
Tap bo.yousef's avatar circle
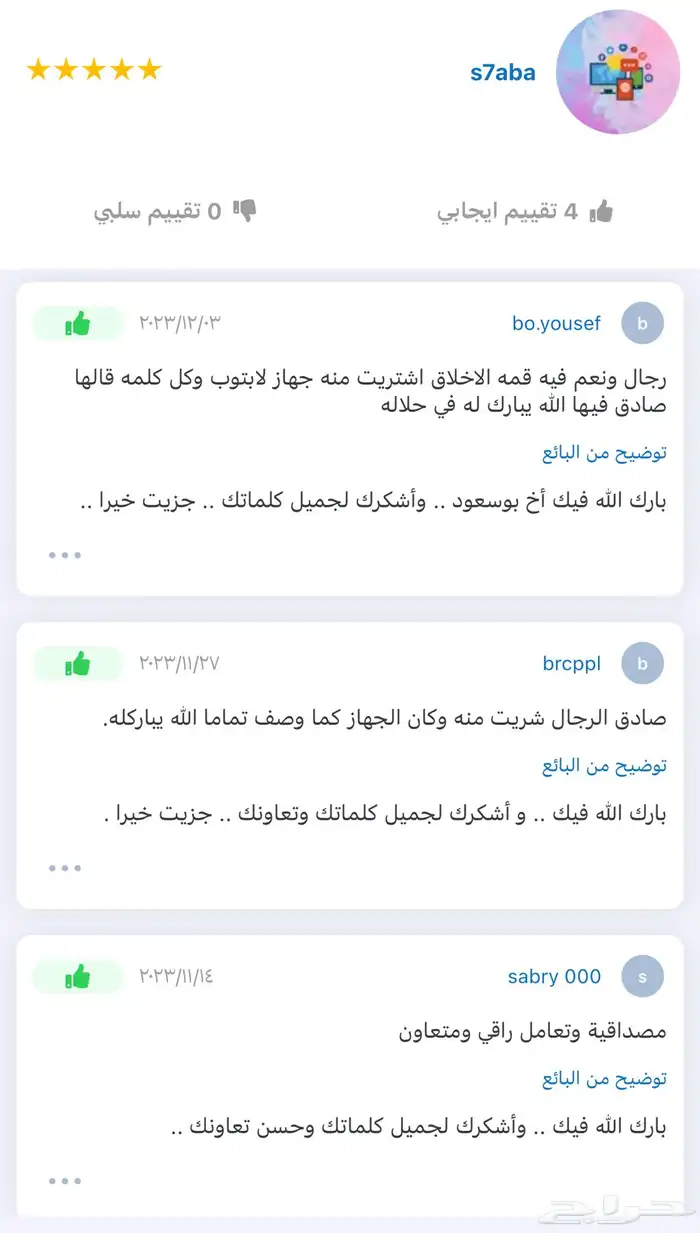(642, 324)
